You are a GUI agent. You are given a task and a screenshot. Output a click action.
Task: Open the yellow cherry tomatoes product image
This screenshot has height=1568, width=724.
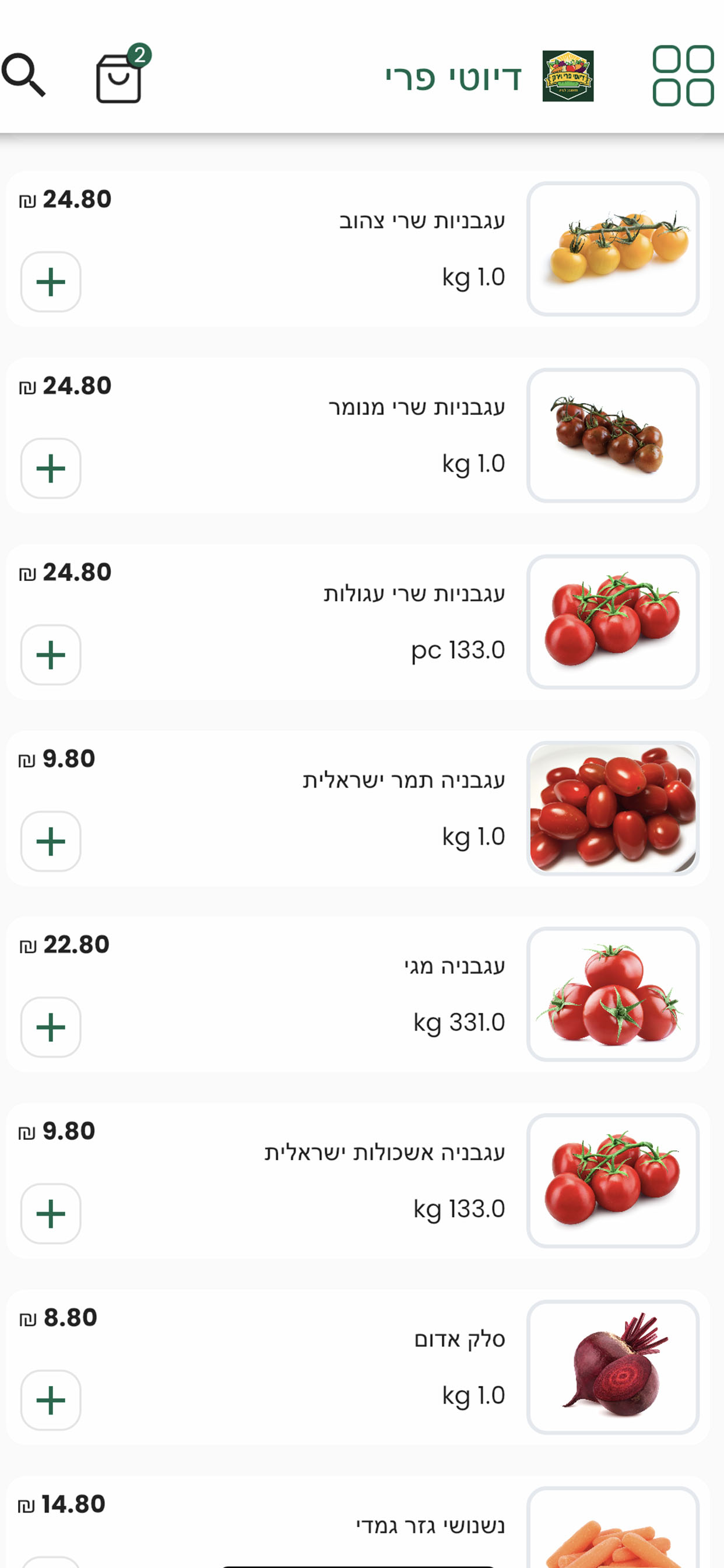pos(613,249)
